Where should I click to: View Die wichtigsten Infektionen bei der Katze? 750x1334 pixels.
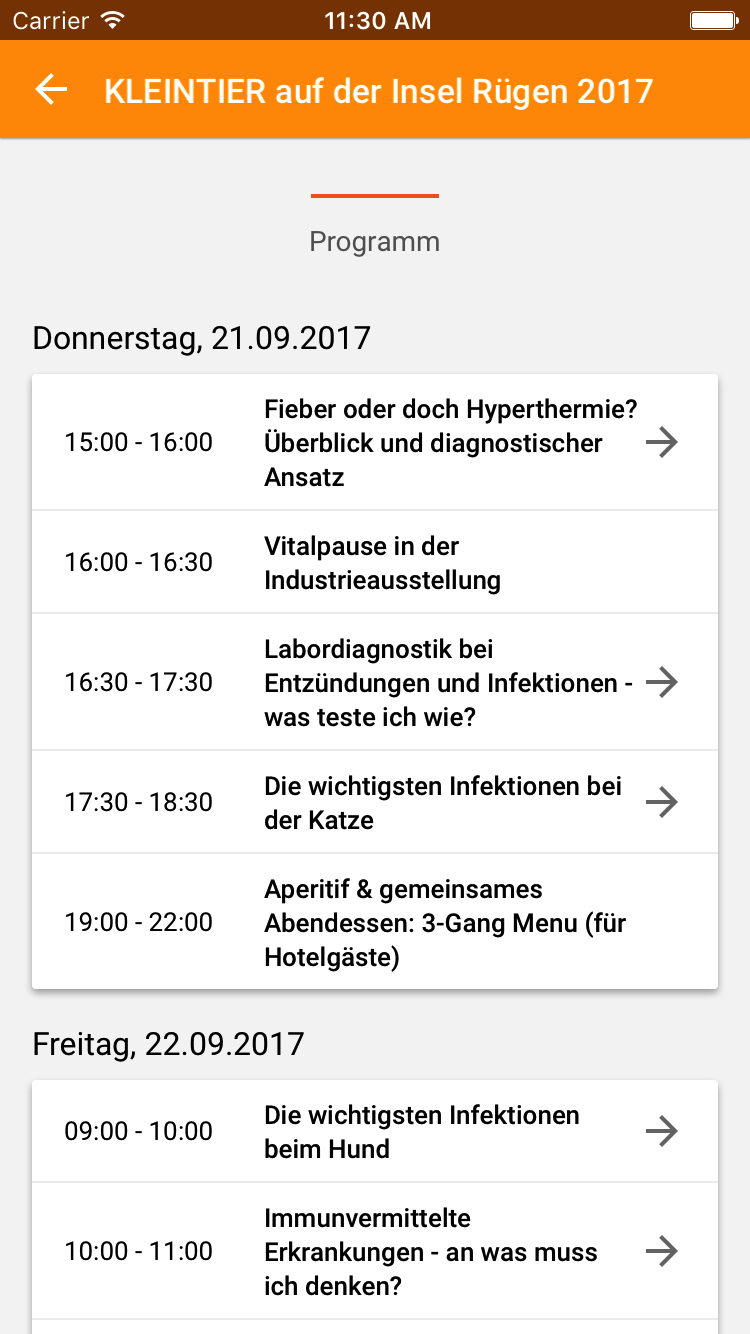pos(375,802)
